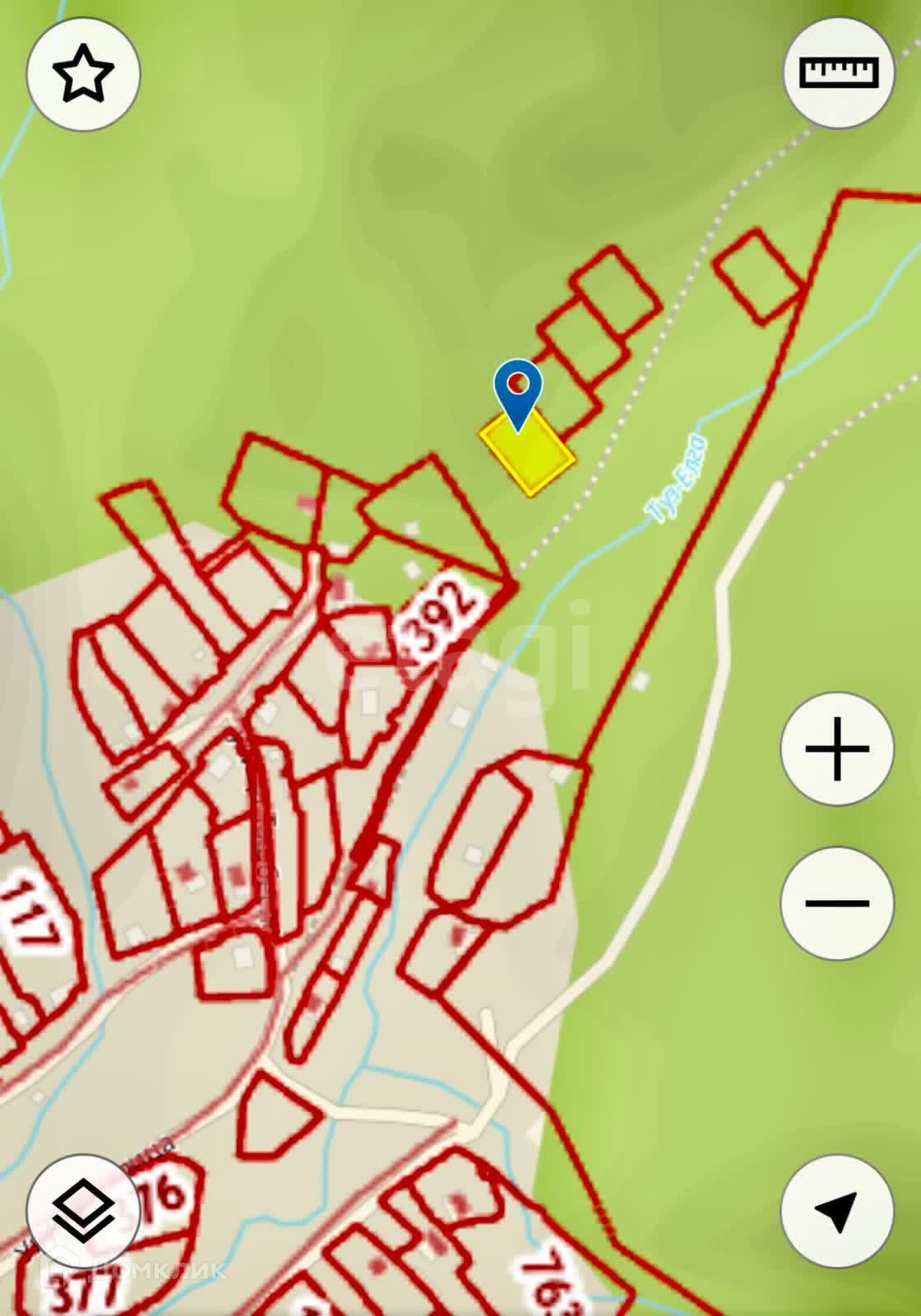This screenshot has height=1316, width=921.
Task: Center map on my location
Action: pos(837,1211)
